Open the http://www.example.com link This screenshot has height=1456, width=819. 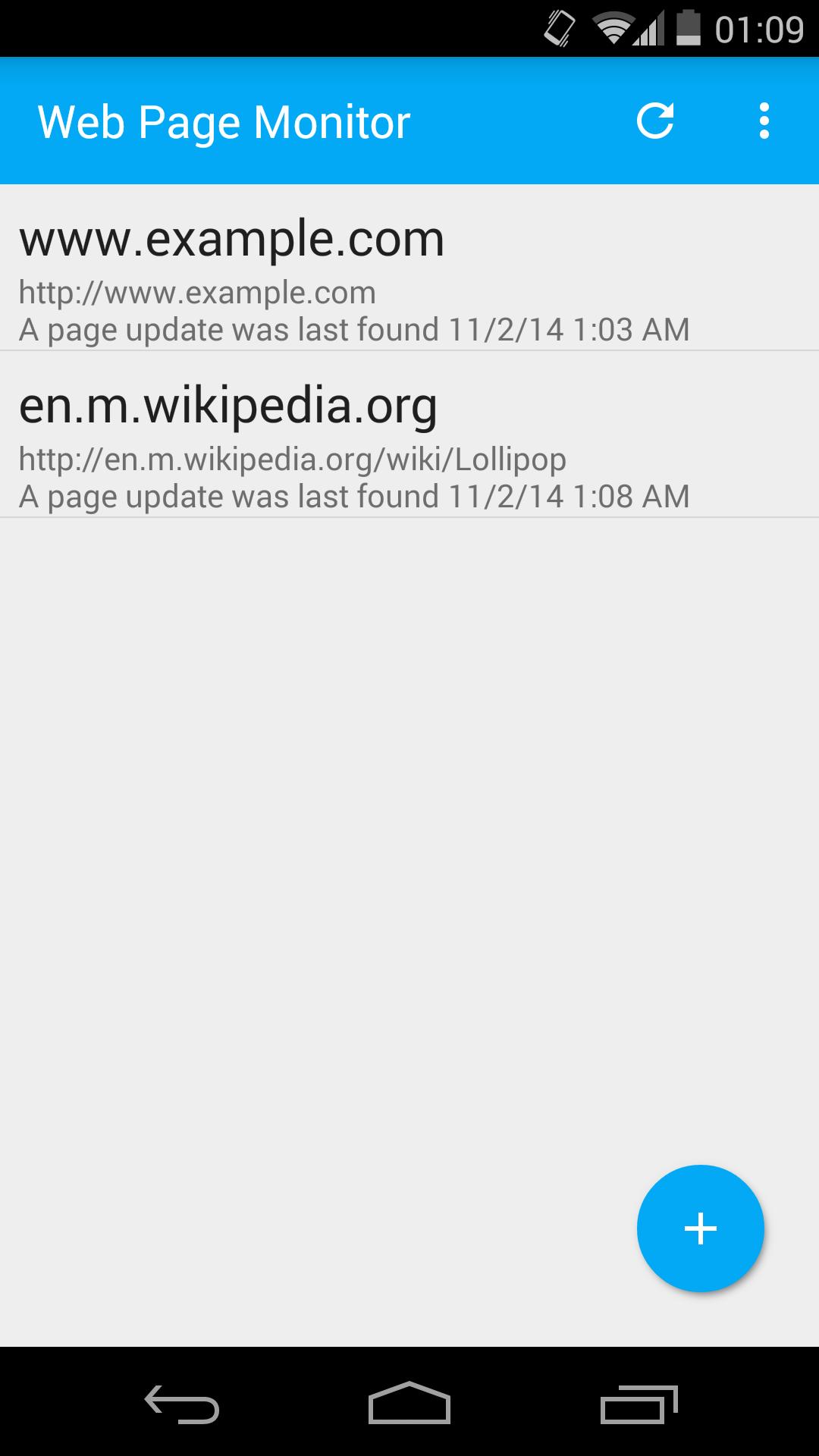point(196,292)
